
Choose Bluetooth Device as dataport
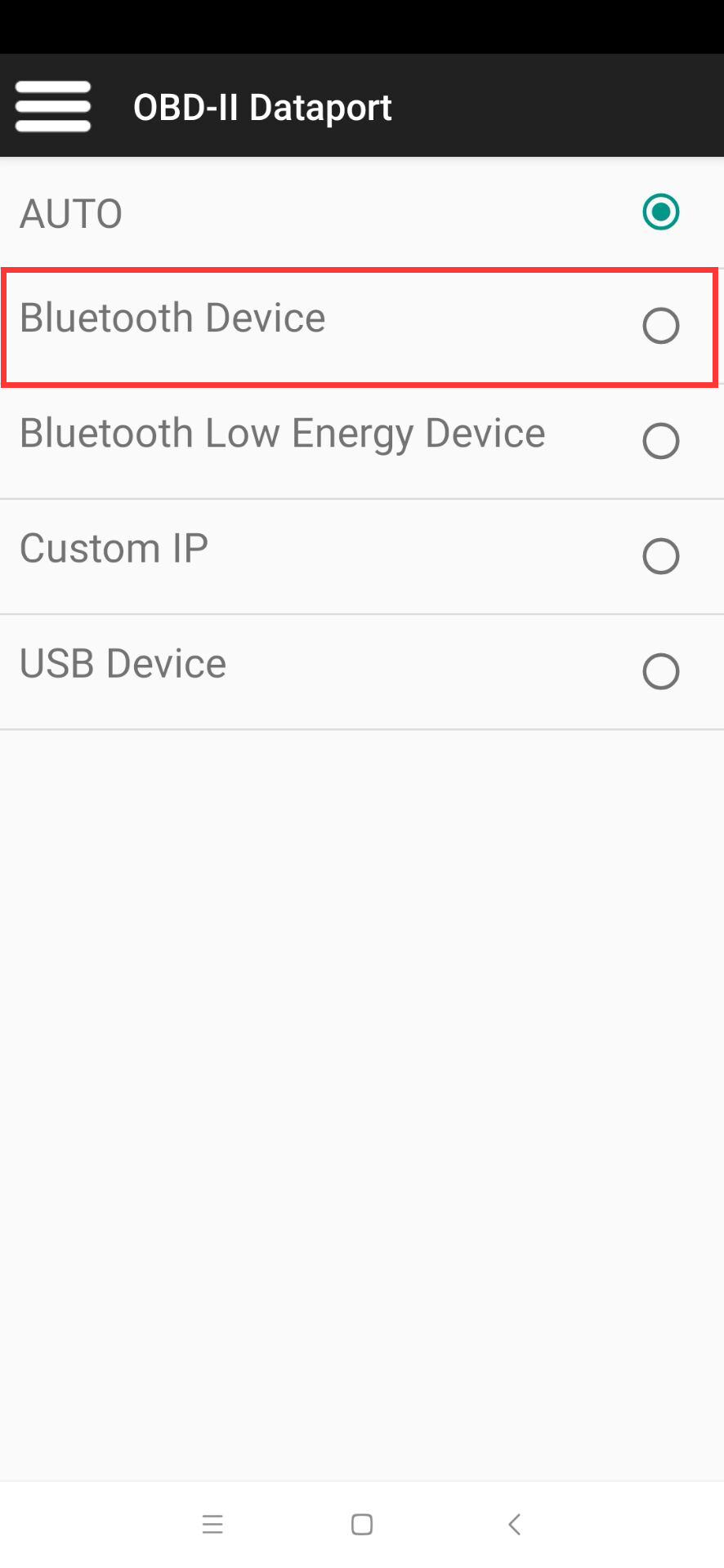[660, 326]
